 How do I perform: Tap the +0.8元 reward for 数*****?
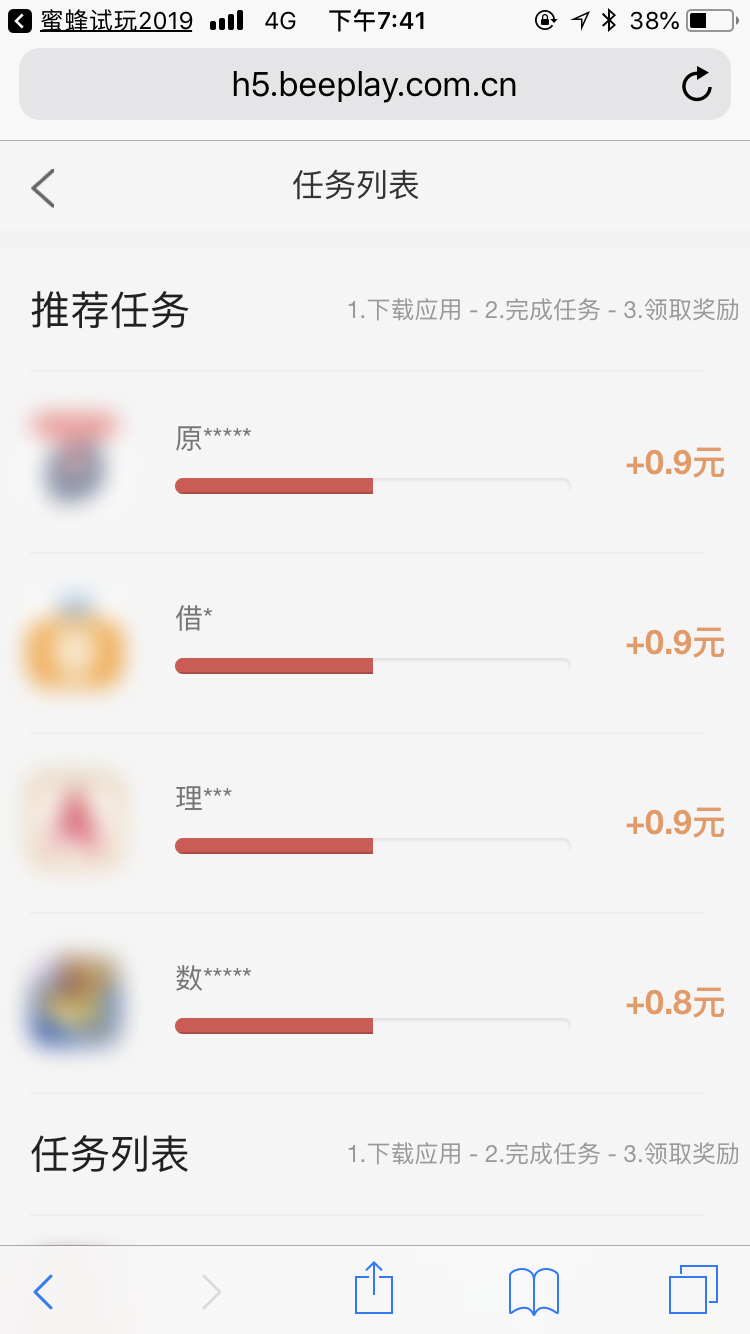pos(673,1004)
